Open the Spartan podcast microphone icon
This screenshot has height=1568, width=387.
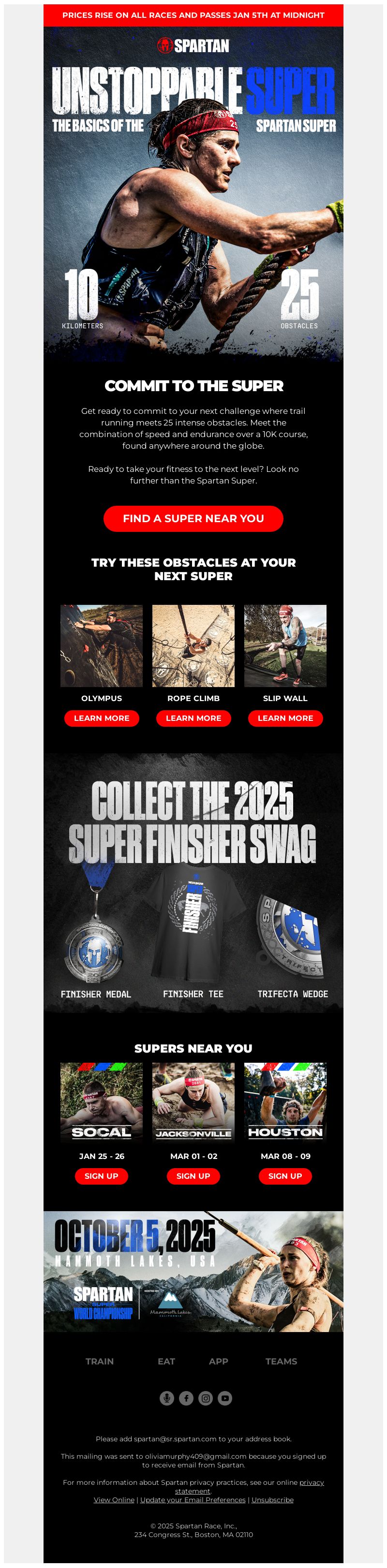(167, 1397)
